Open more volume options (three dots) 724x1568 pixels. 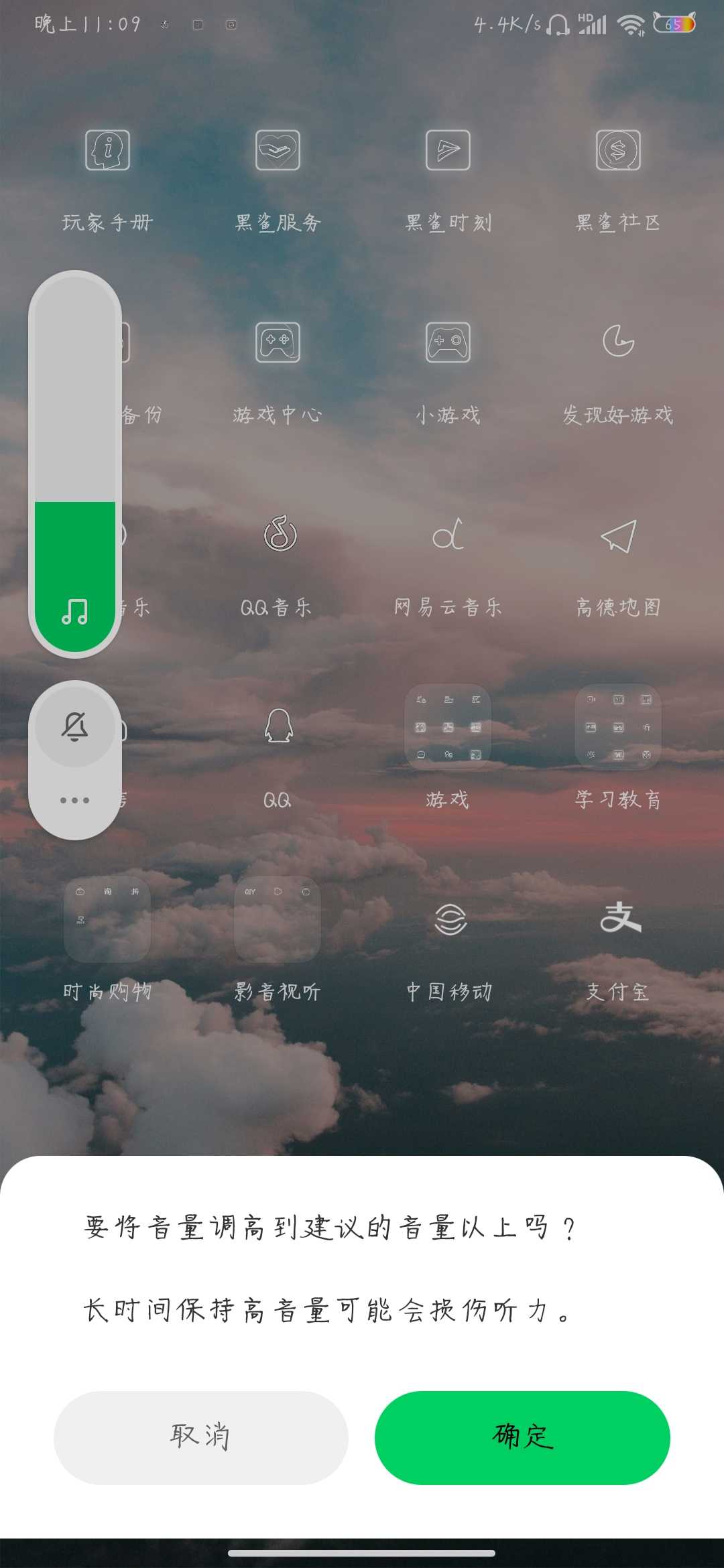tap(75, 800)
